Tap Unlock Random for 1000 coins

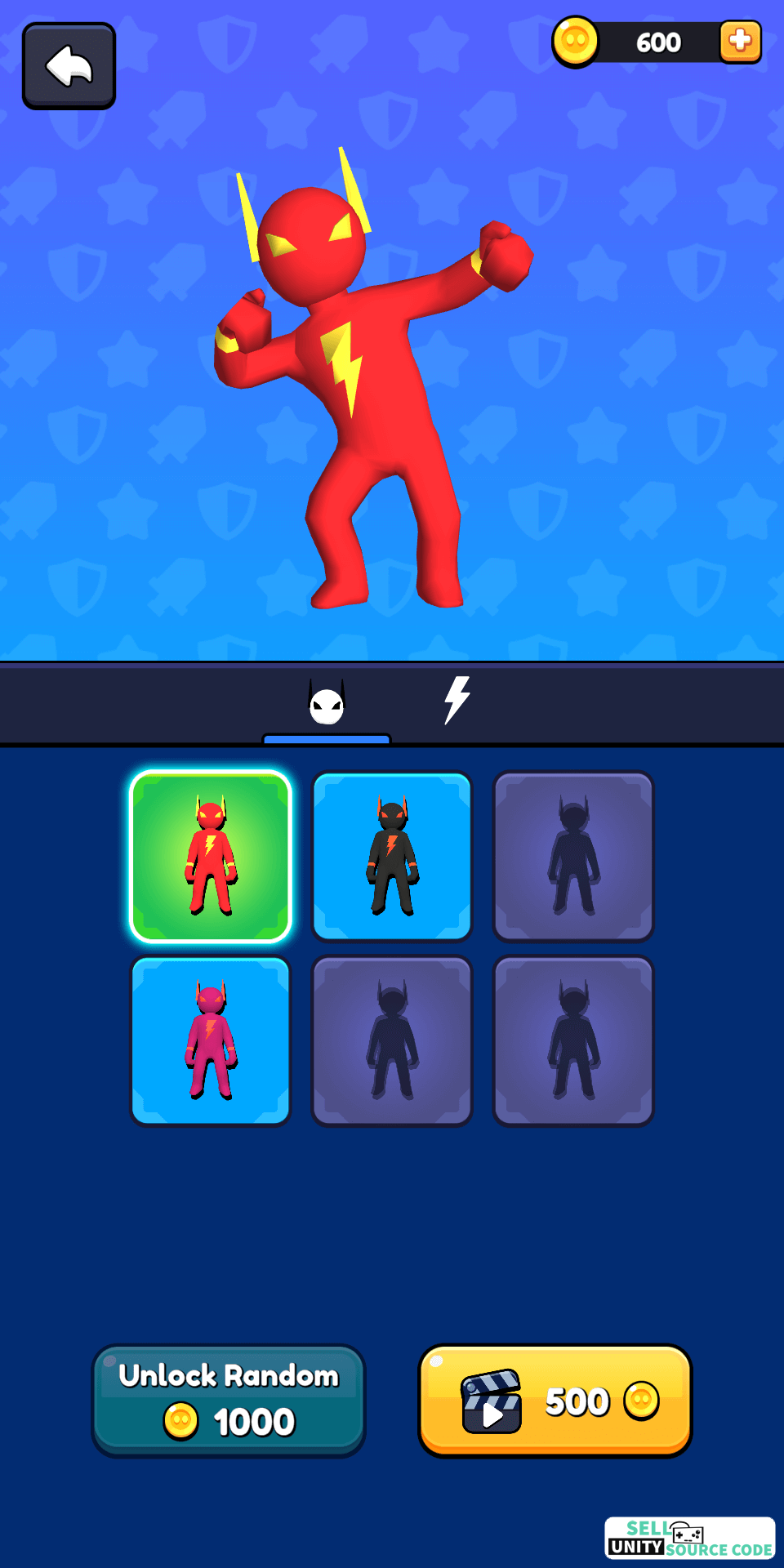(x=229, y=1401)
